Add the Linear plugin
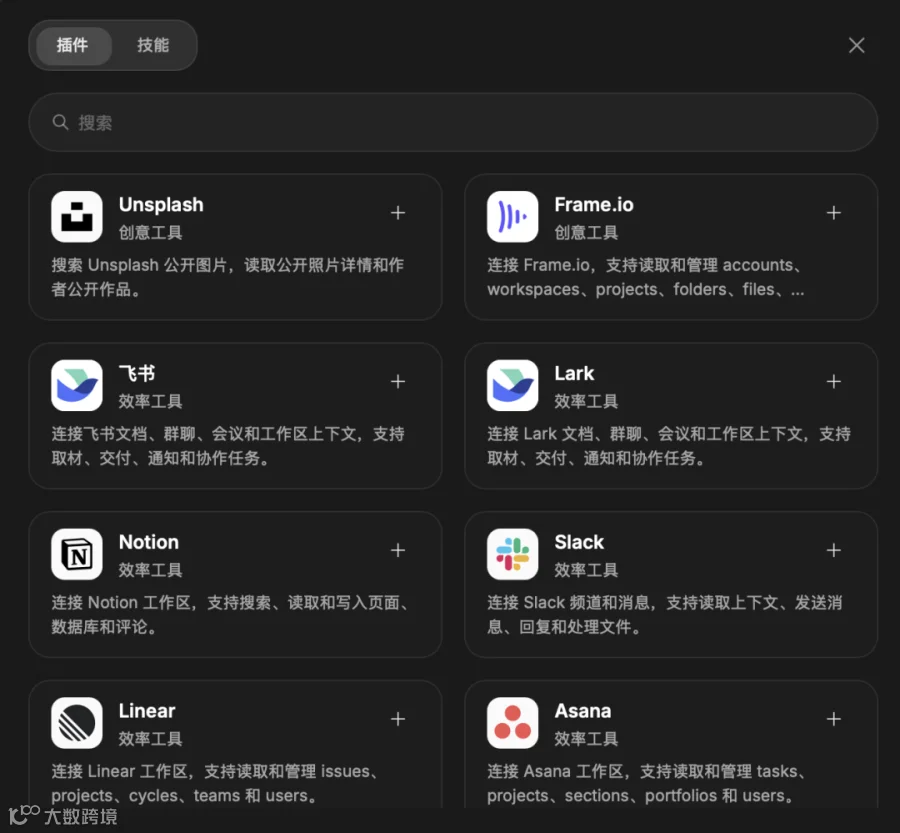Image resolution: width=900 pixels, height=833 pixels. point(398,719)
